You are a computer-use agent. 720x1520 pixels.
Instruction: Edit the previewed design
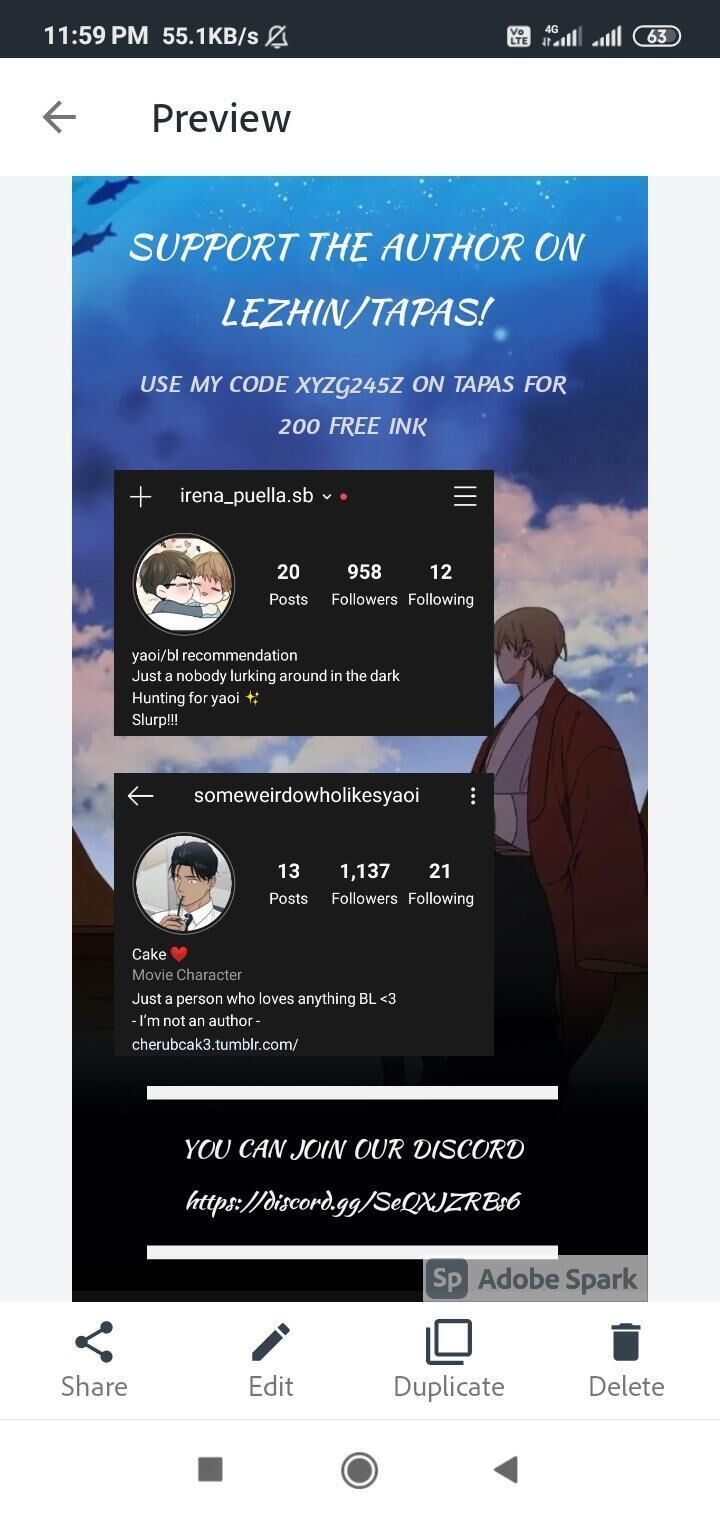[271, 1359]
